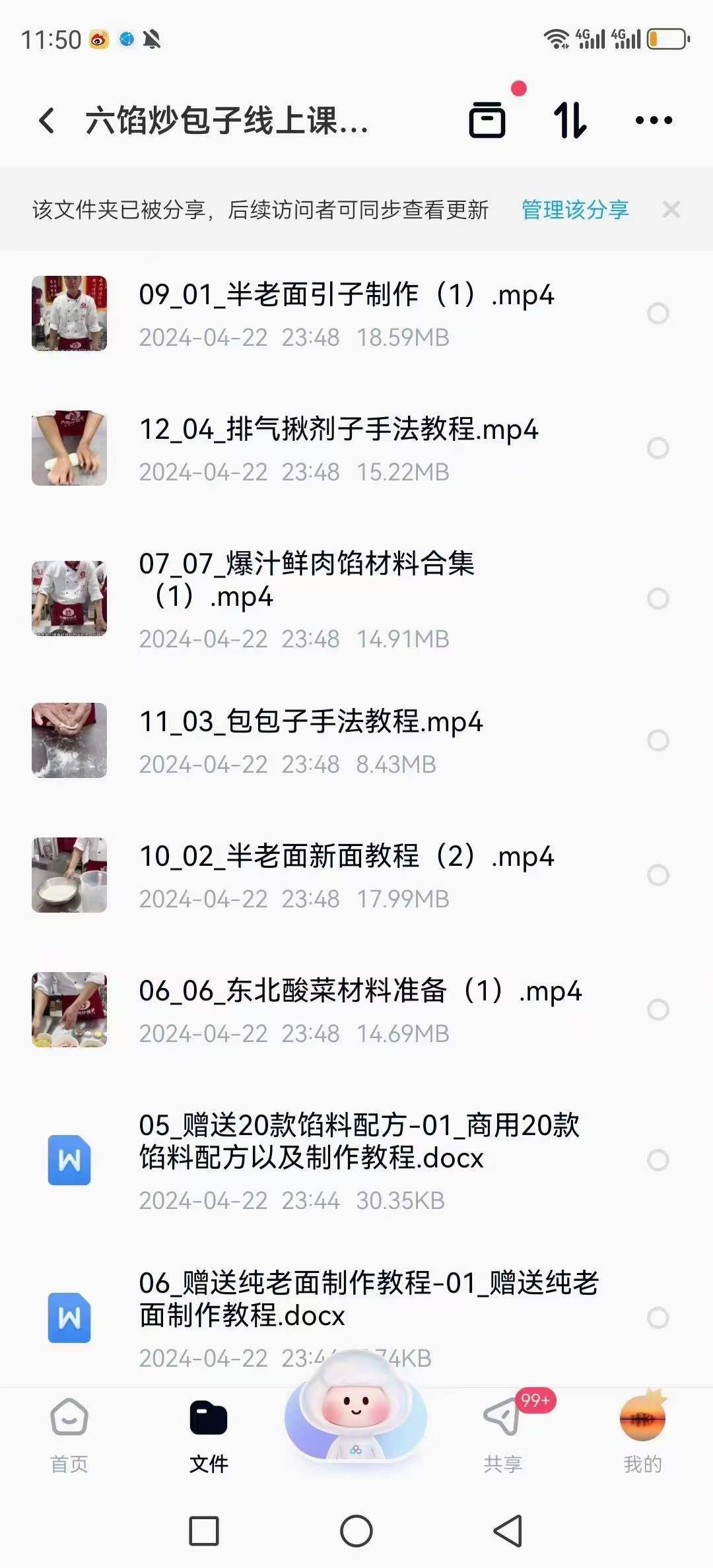
Task: Open the thumbnail of 10_02_半老面新面教程（2）.mp4
Action: [69, 876]
